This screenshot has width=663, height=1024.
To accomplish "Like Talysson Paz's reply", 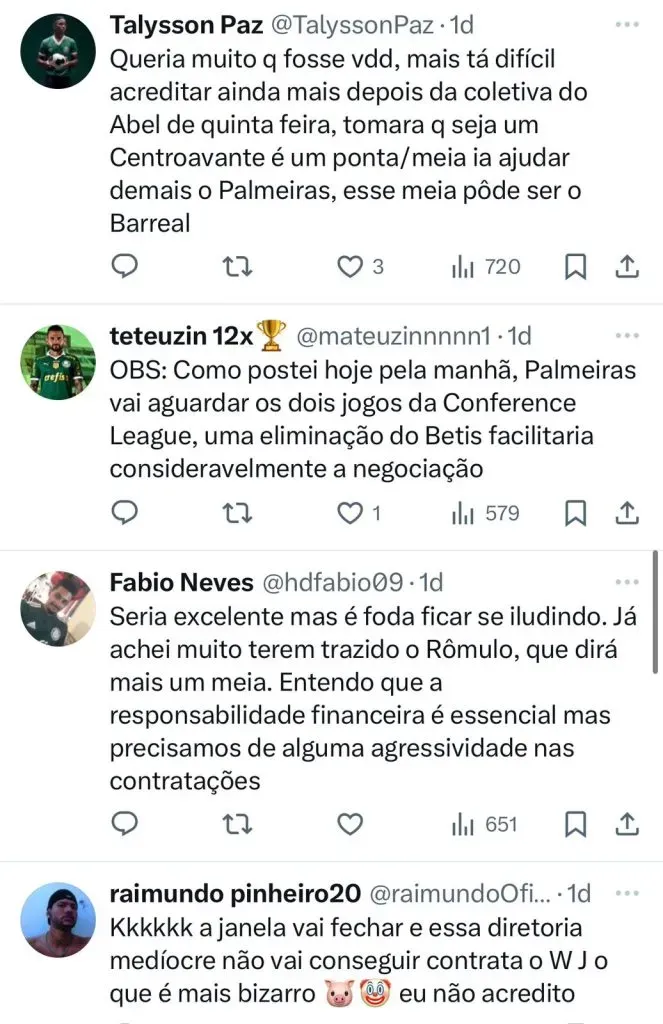I will click(x=349, y=266).
